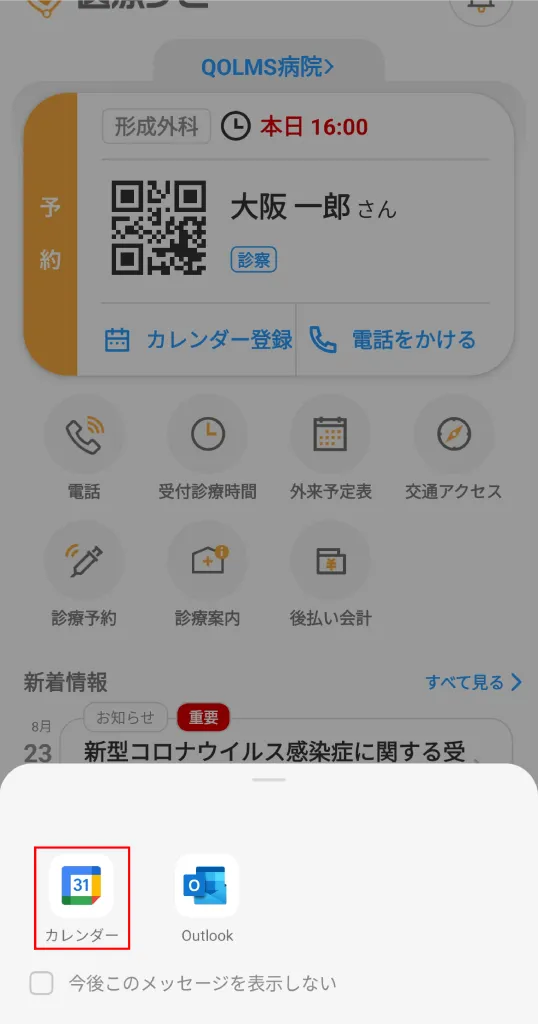This screenshot has width=538, height=1024.
Task: Tap the sheet's drag handle bar
Action: click(269, 780)
